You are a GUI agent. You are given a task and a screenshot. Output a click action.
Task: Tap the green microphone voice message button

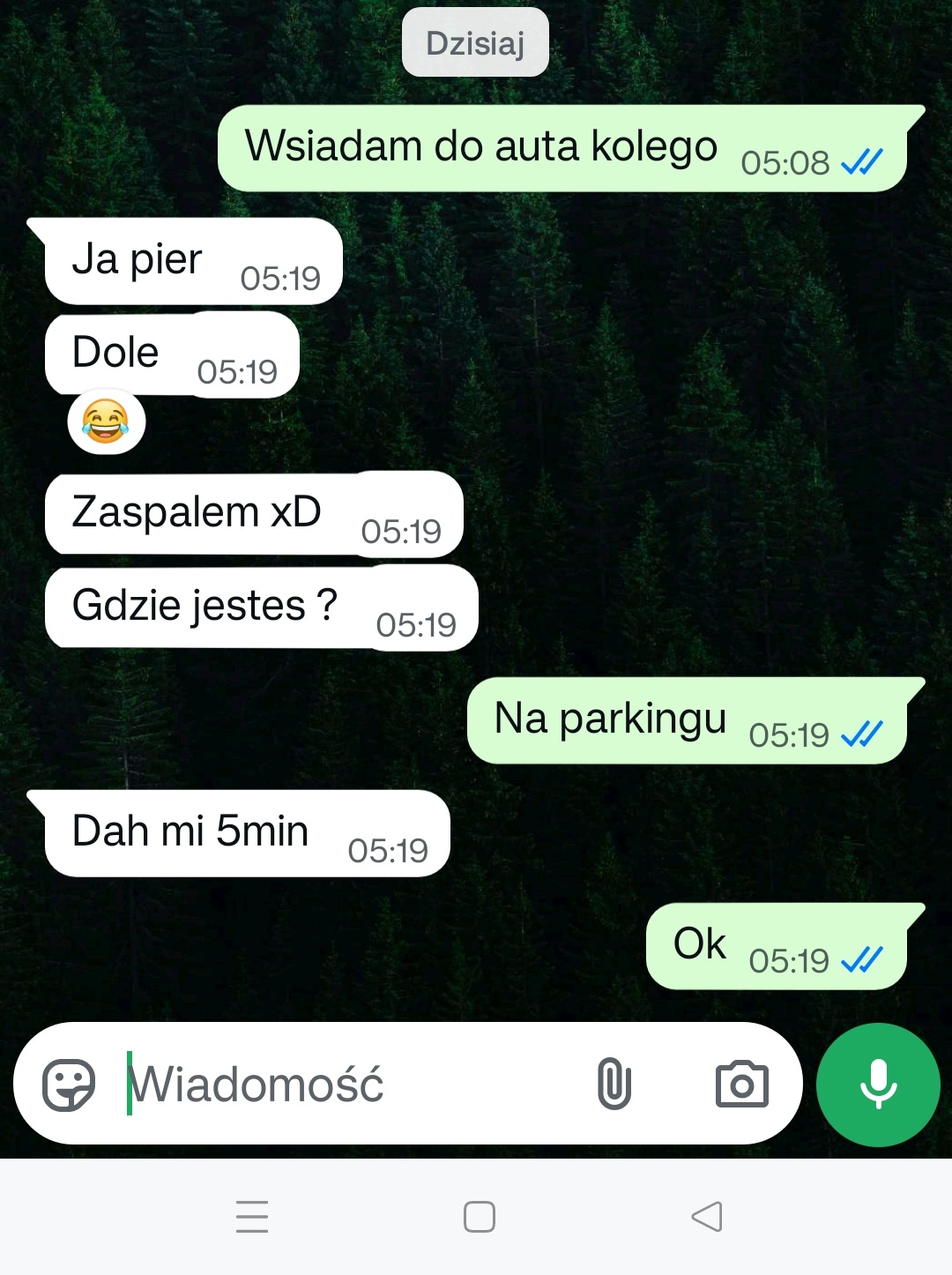[x=878, y=1085]
